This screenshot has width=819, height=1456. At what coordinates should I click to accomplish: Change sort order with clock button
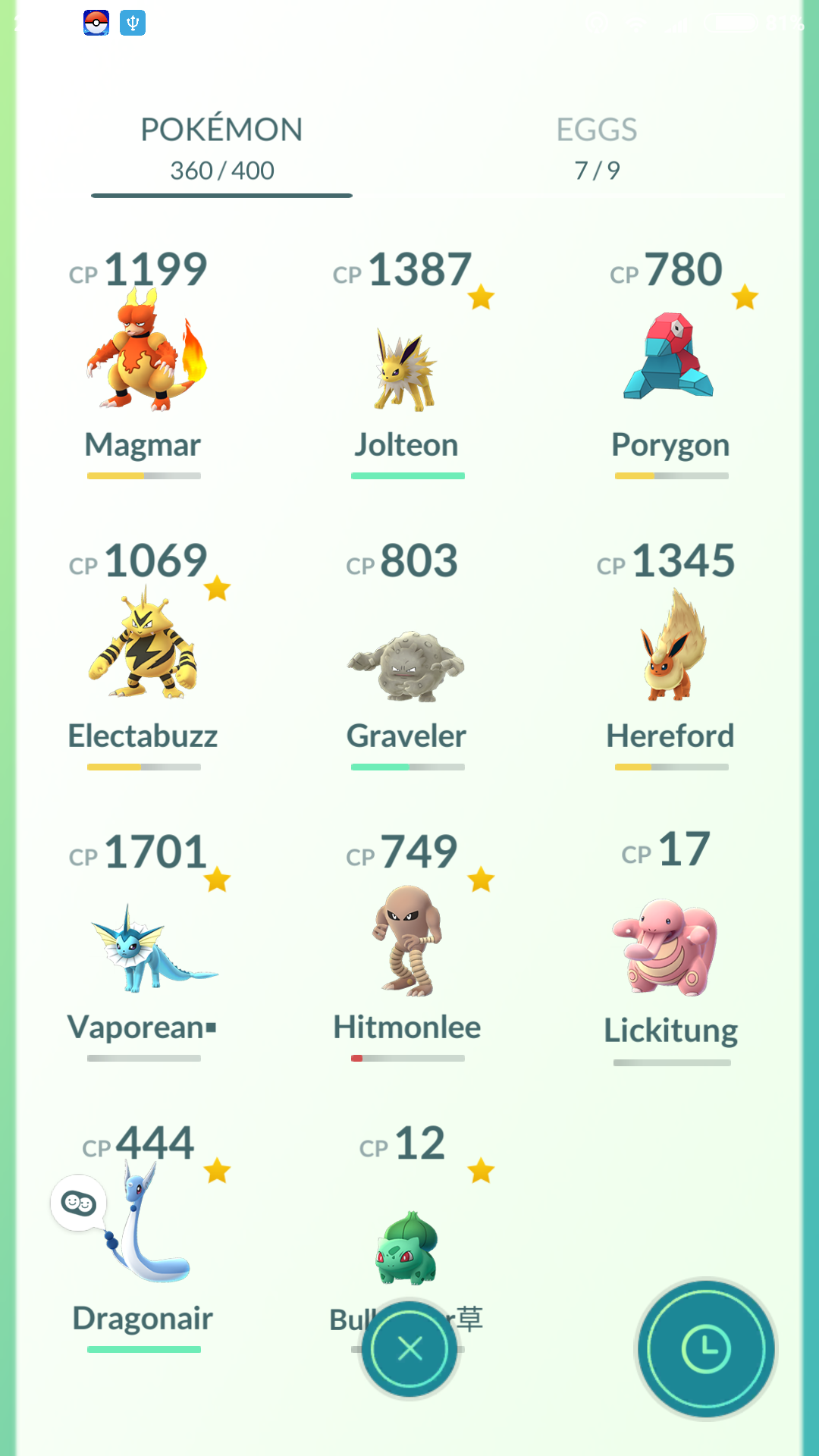[706, 1348]
